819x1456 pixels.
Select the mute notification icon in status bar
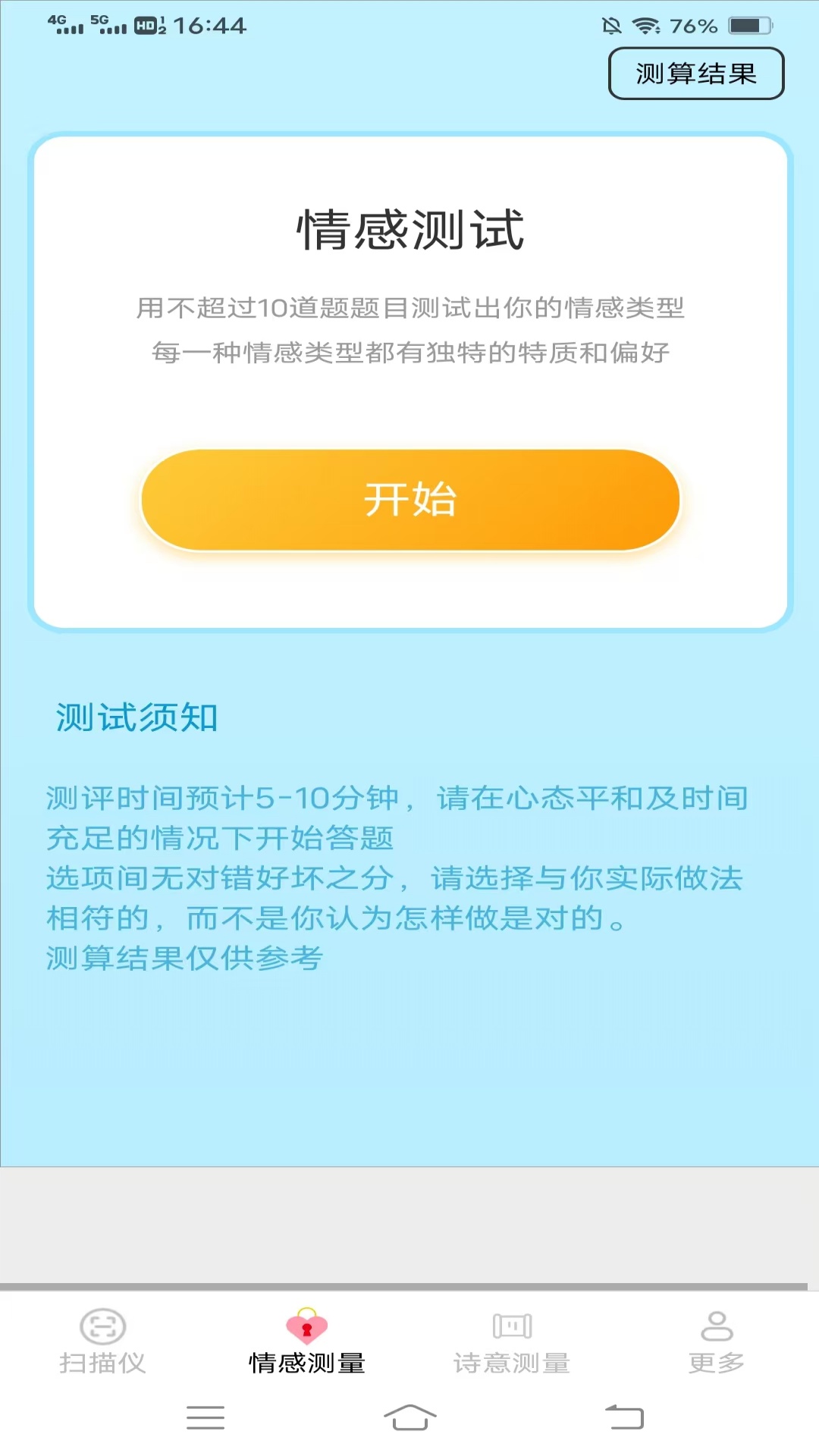pos(613,25)
